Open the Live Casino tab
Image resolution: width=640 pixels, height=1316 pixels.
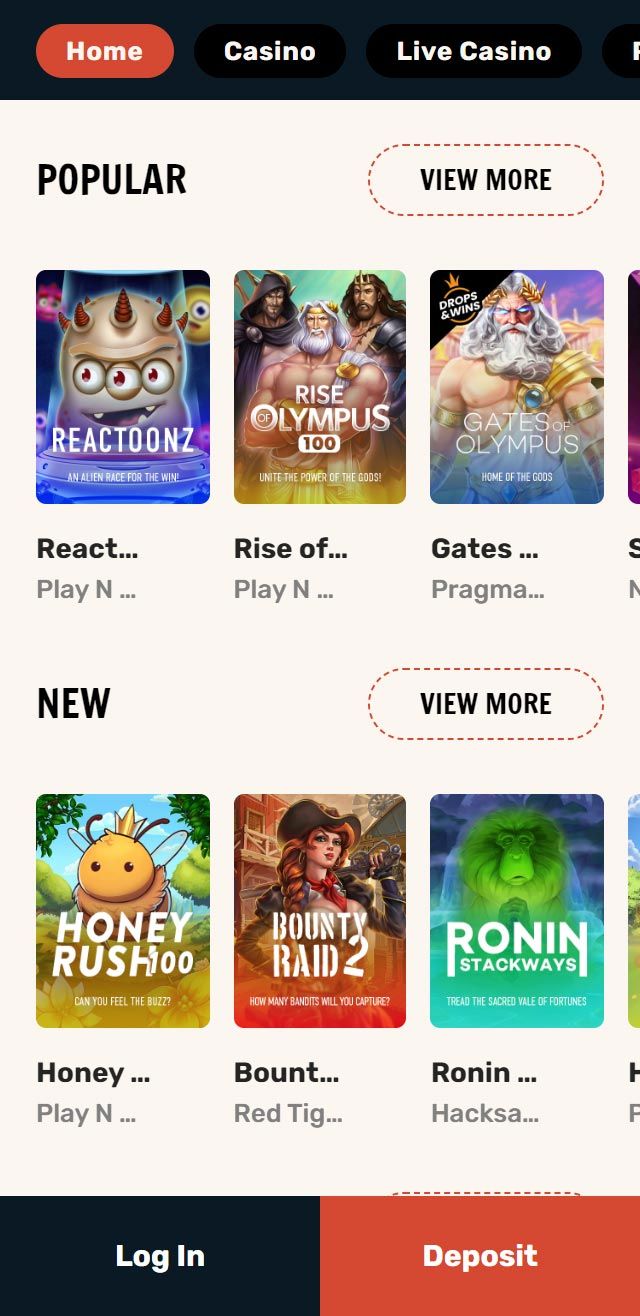474,51
